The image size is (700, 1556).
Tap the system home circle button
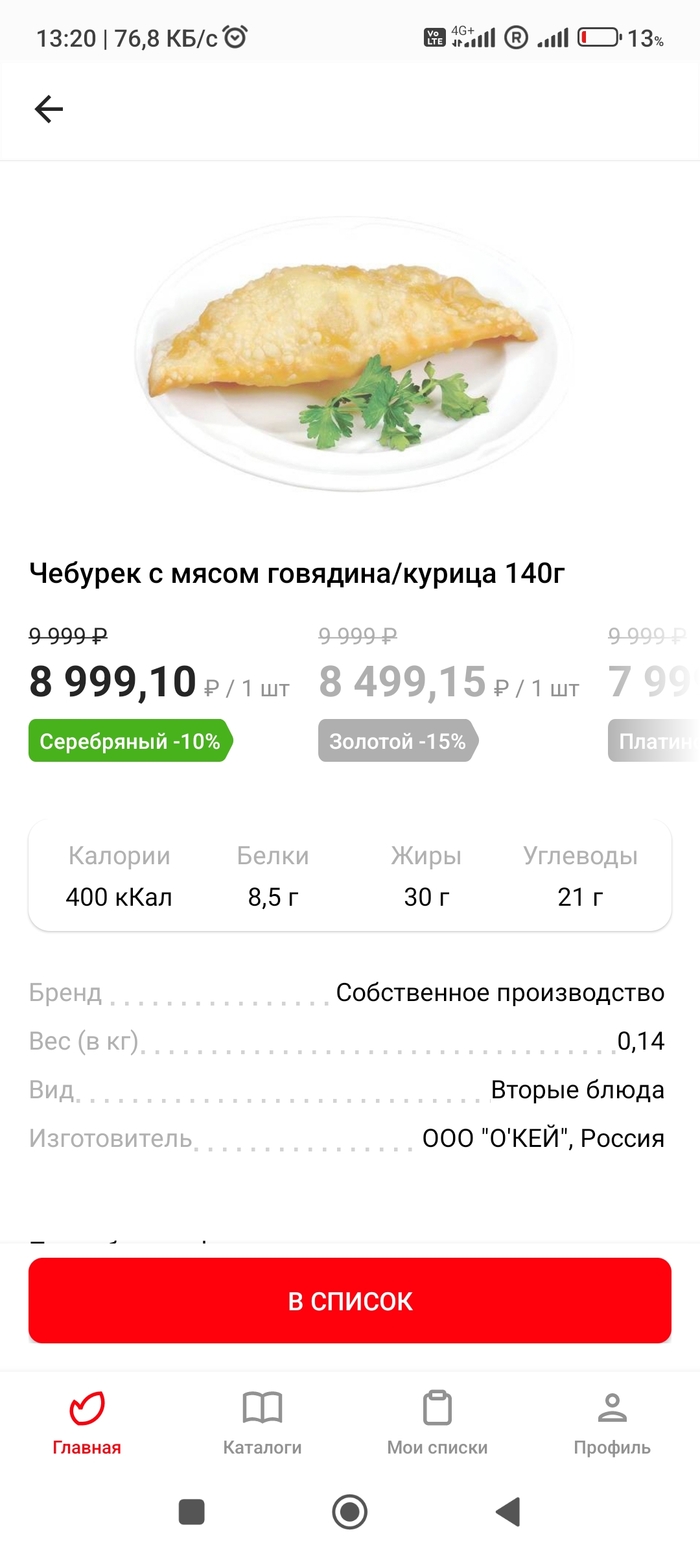[x=350, y=1511]
